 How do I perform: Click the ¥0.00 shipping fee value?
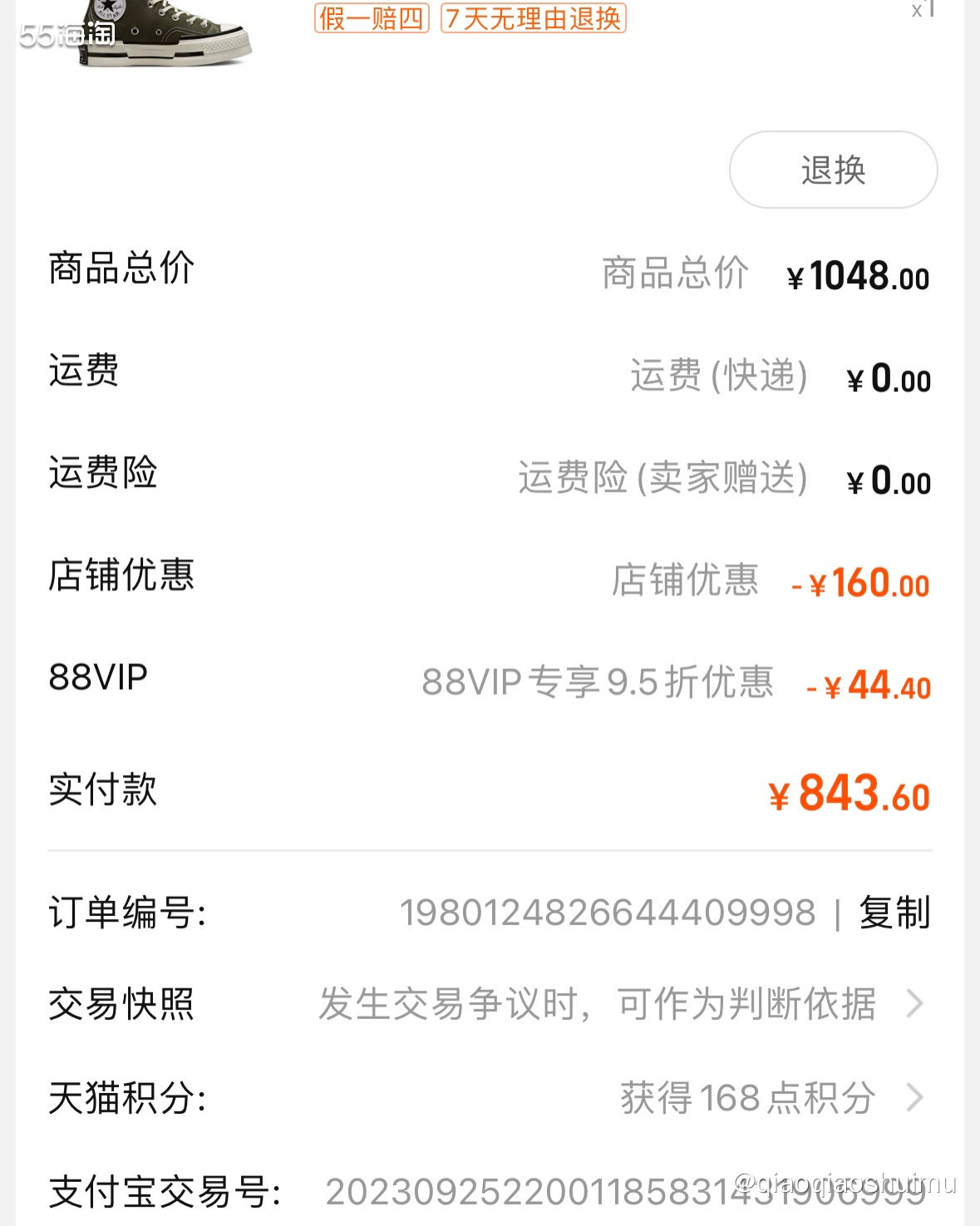coord(888,378)
